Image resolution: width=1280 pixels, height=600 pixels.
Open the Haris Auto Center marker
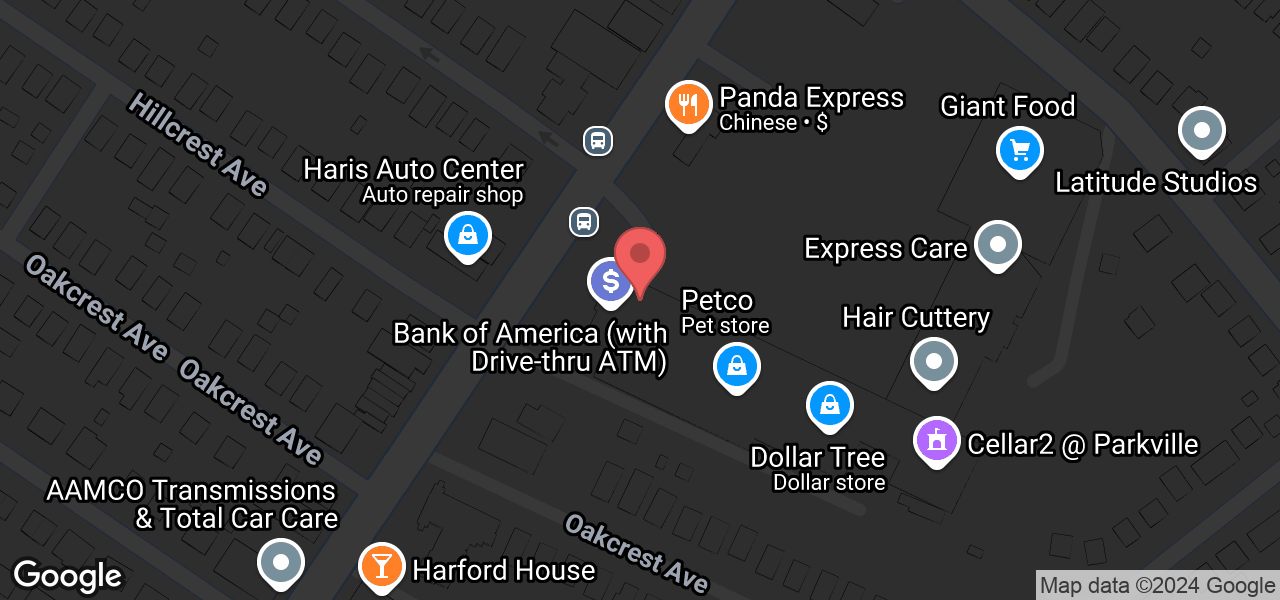coord(467,235)
